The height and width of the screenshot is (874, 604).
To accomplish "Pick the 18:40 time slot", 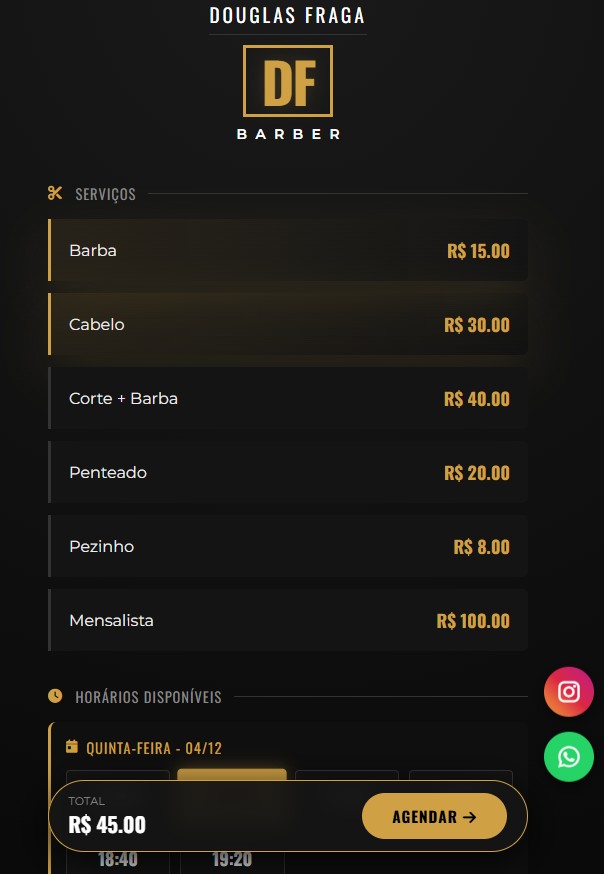I will [x=118, y=860].
